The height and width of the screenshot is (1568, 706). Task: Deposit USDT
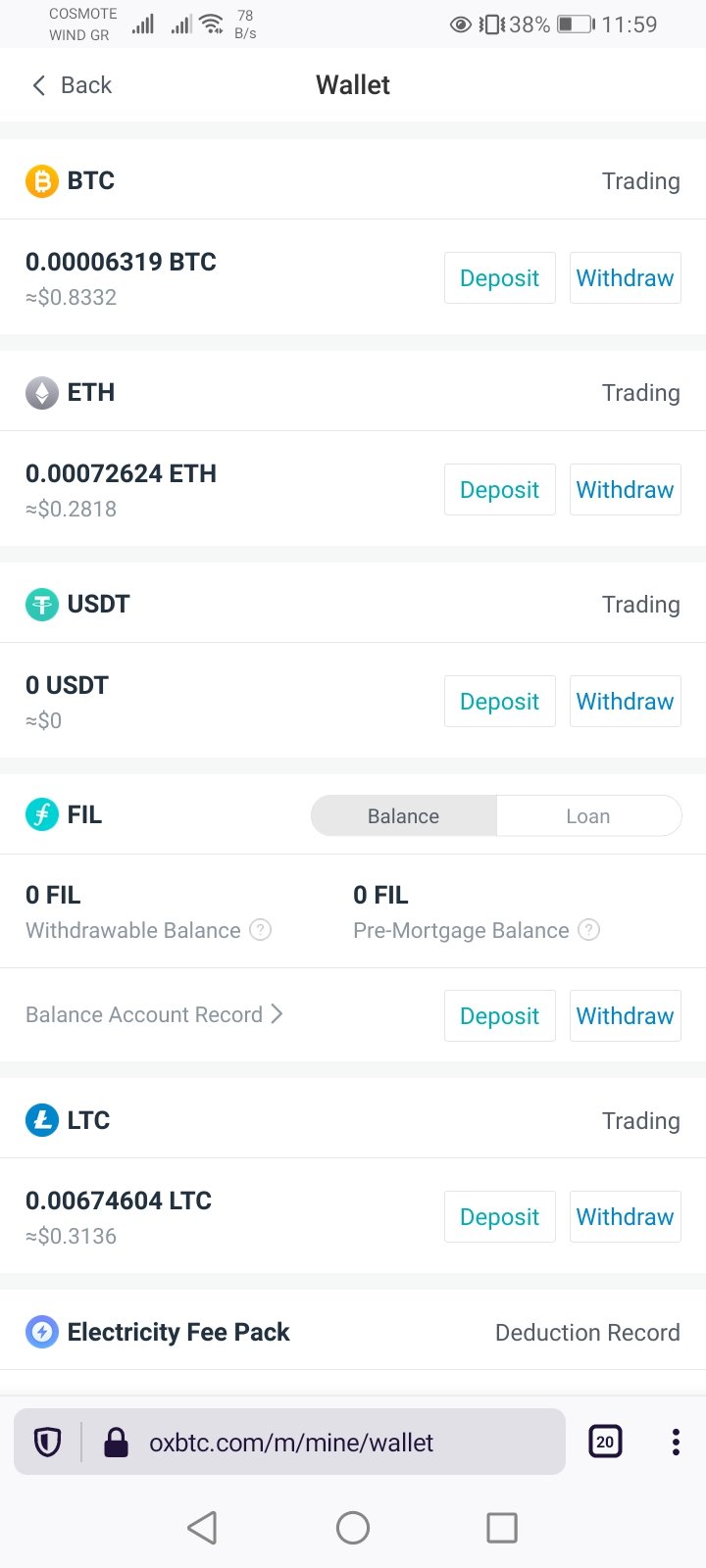pyautogui.click(x=500, y=701)
